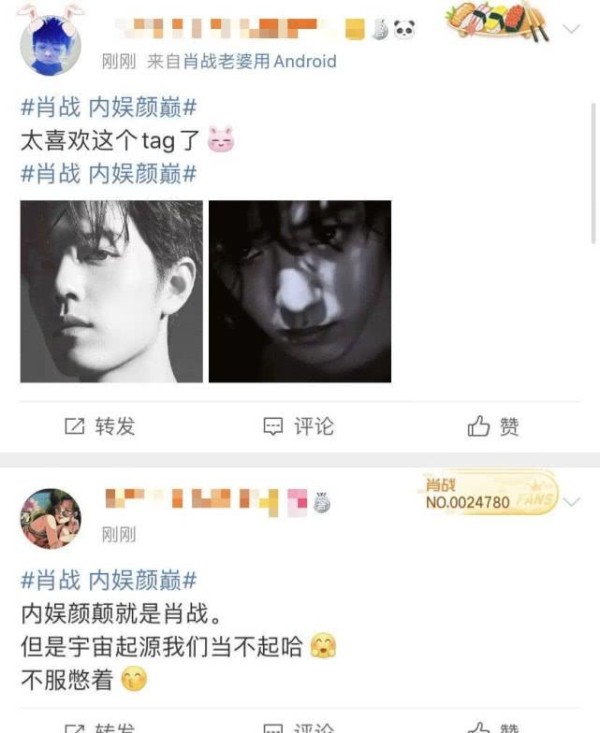Image resolution: width=600 pixels, height=733 pixels.
Task: View the left black-and-white profile photo
Action: [x=111, y=291]
